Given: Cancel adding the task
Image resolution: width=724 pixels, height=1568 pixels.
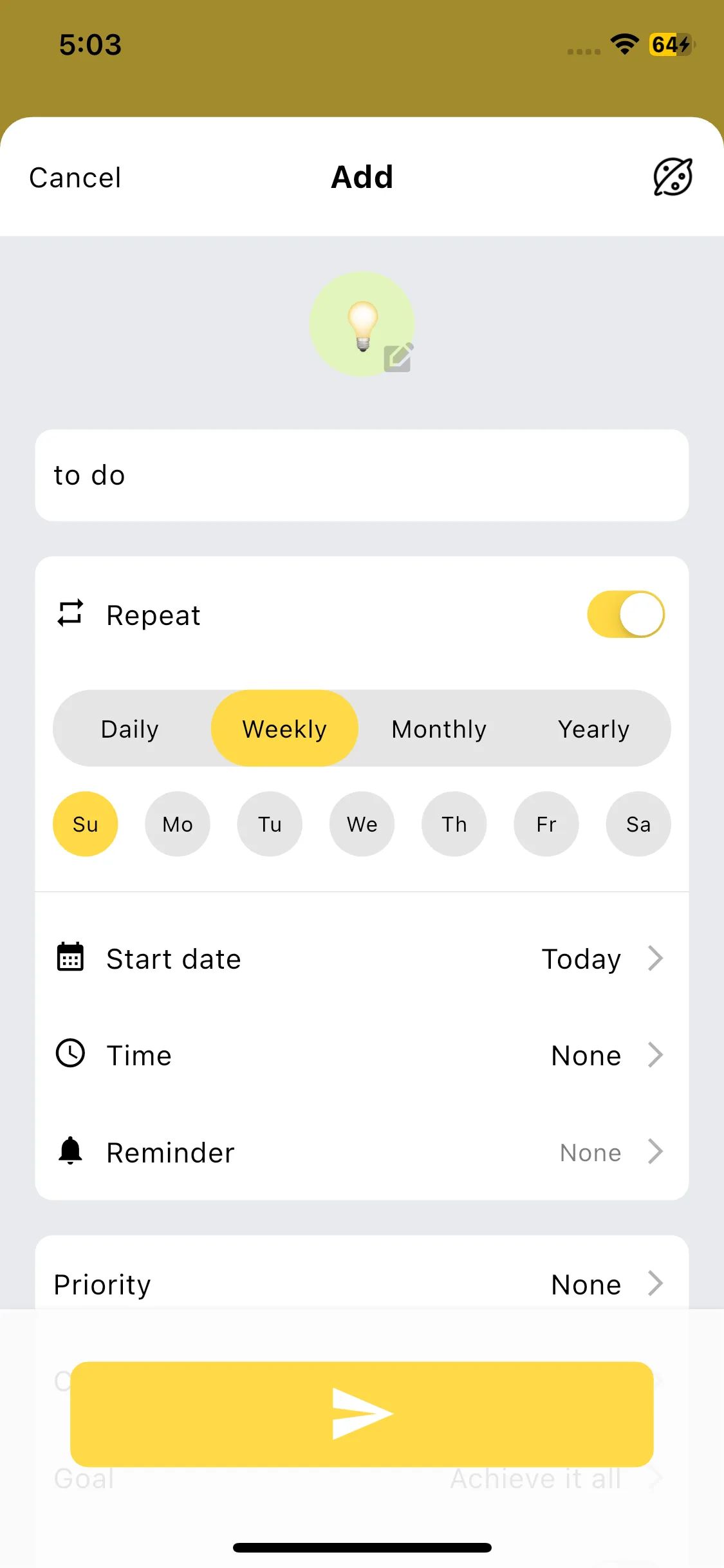Looking at the screenshot, I should pyautogui.click(x=75, y=178).
